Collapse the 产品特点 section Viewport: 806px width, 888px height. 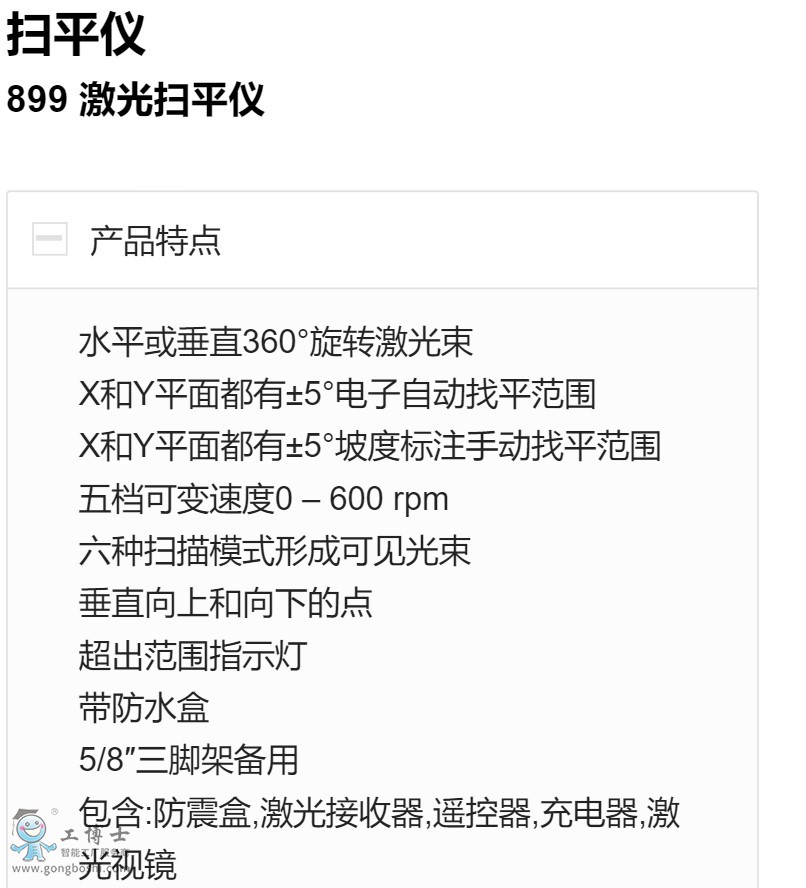pos(49,240)
